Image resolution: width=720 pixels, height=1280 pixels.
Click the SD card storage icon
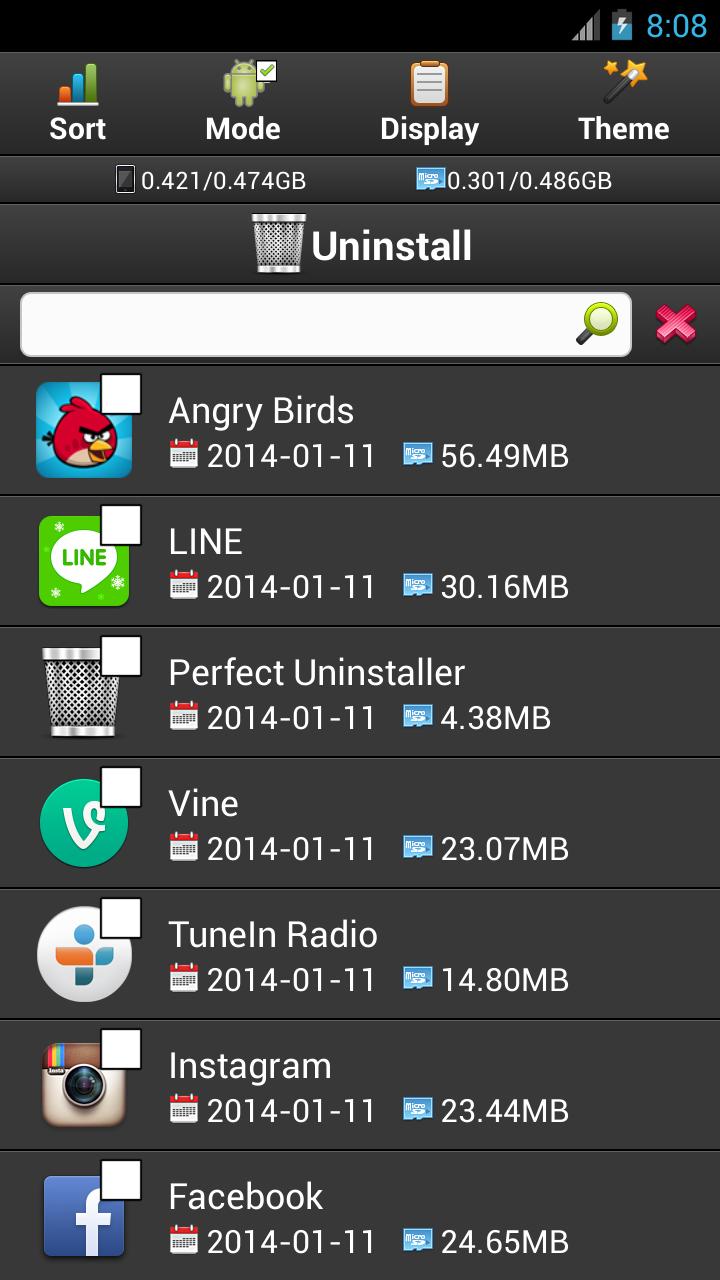click(x=433, y=180)
